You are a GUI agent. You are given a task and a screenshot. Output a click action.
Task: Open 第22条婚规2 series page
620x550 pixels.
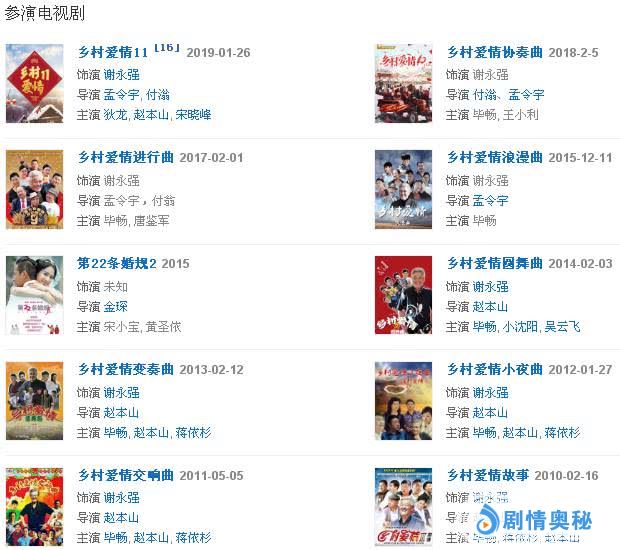(119, 264)
